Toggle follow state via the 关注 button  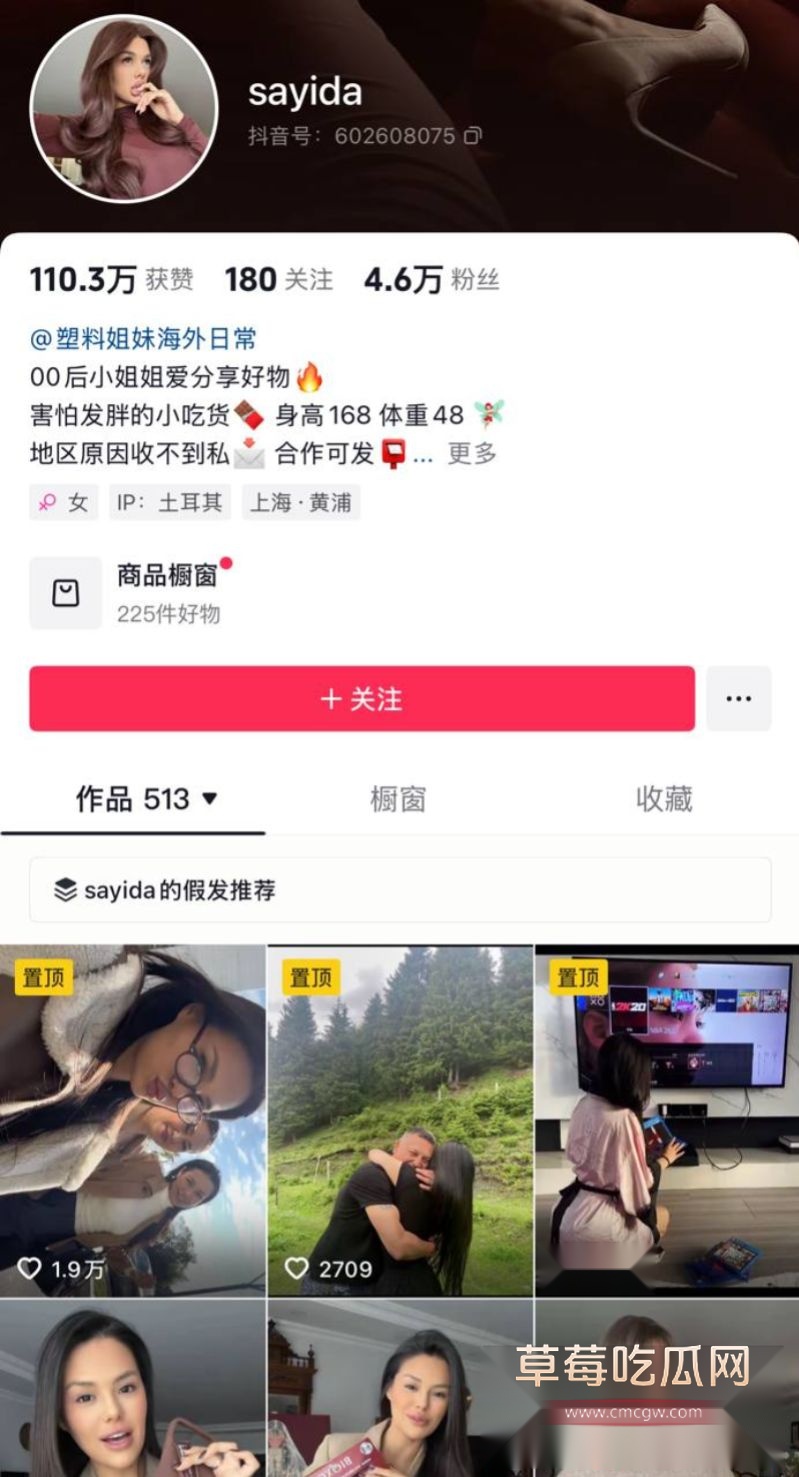(360, 699)
